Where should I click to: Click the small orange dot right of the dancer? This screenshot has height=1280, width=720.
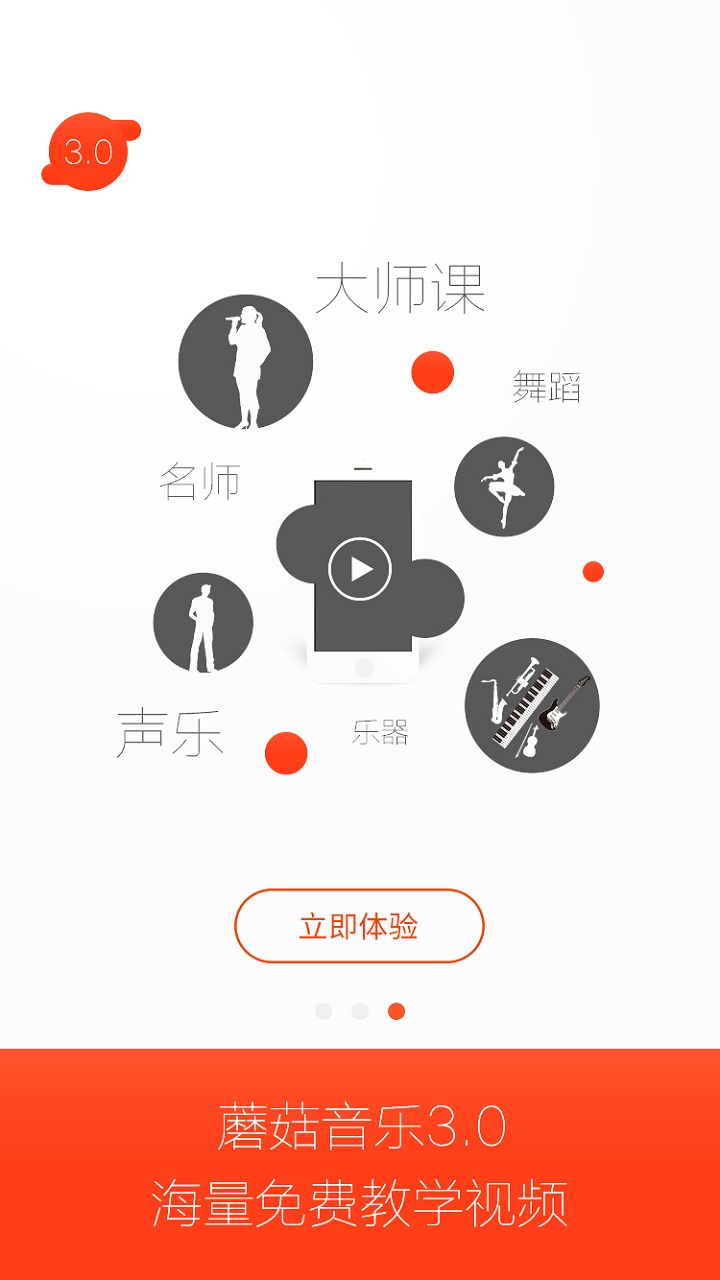[x=593, y=573]
